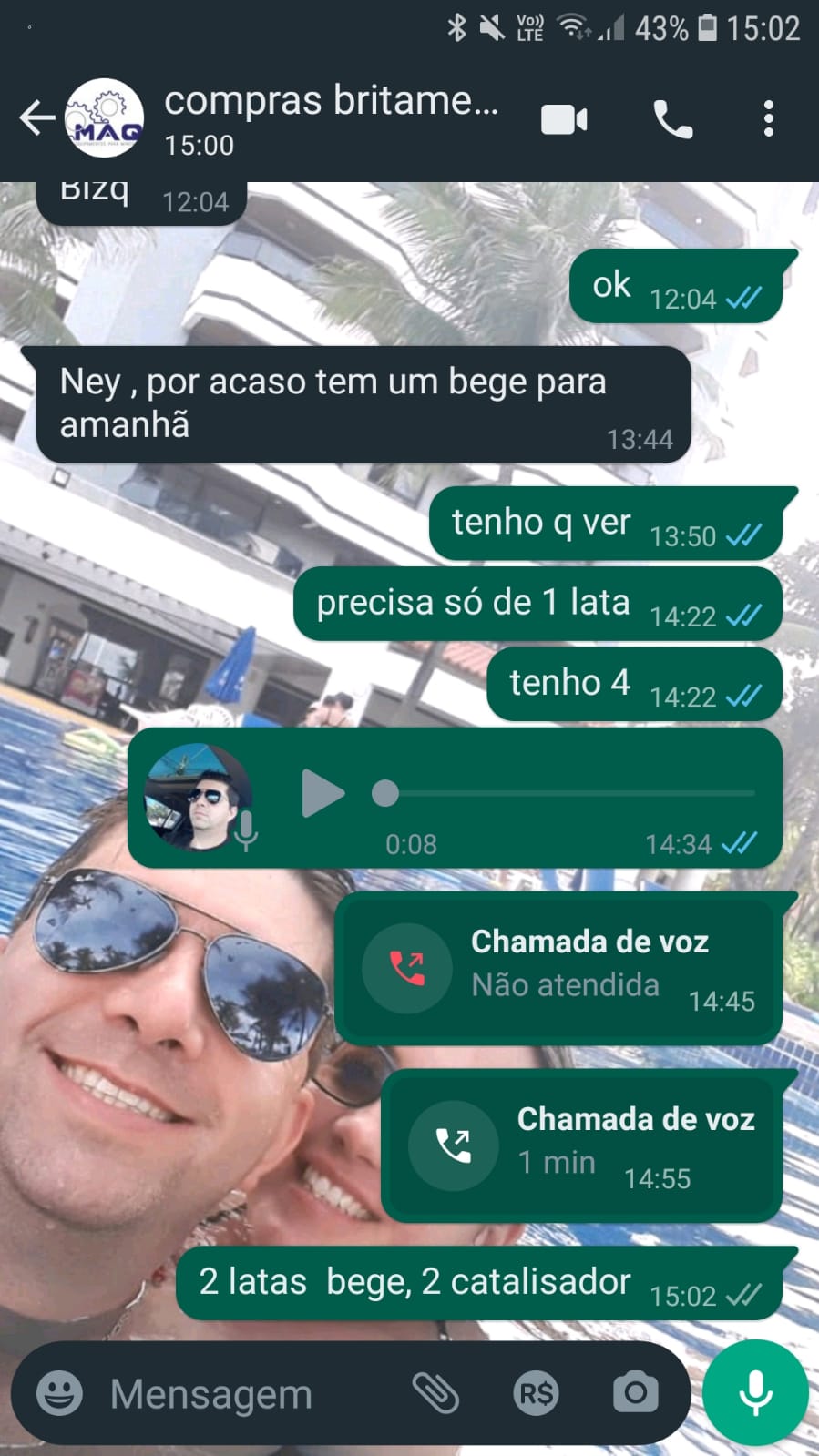Open the emoji picker
The image size is (819, 1456).
coord(59,1393)
